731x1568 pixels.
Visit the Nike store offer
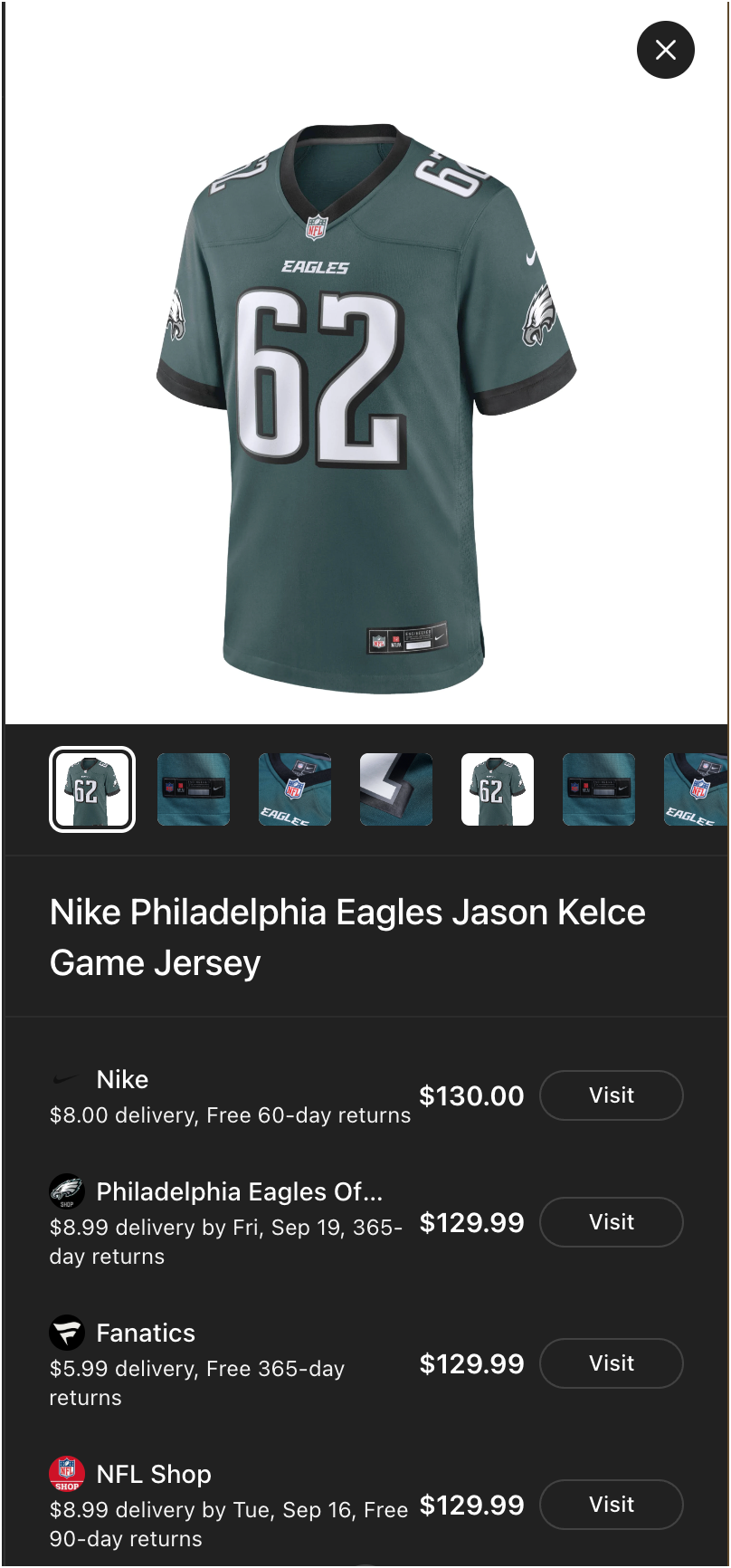[612, 1095]
